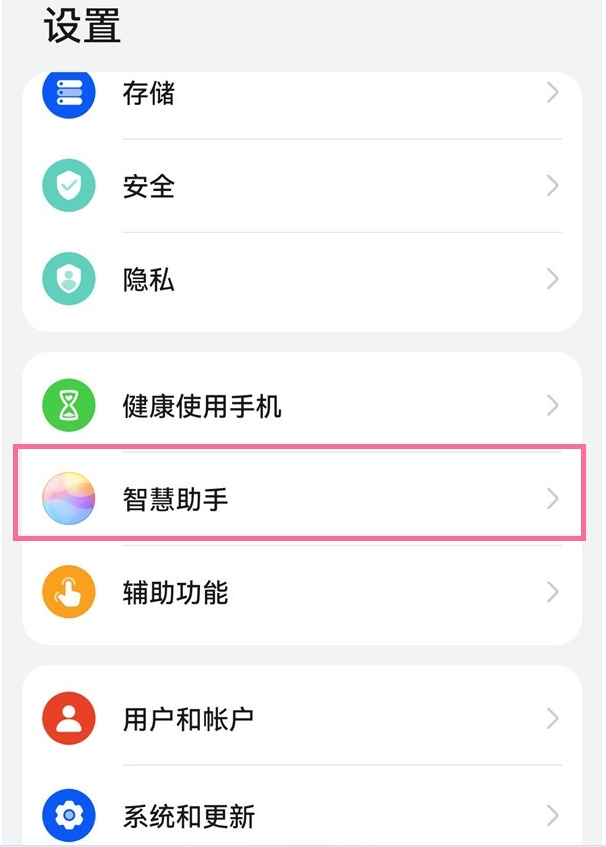Go to 隐私 privacy settings
The image size is (606, 847).
300,279
